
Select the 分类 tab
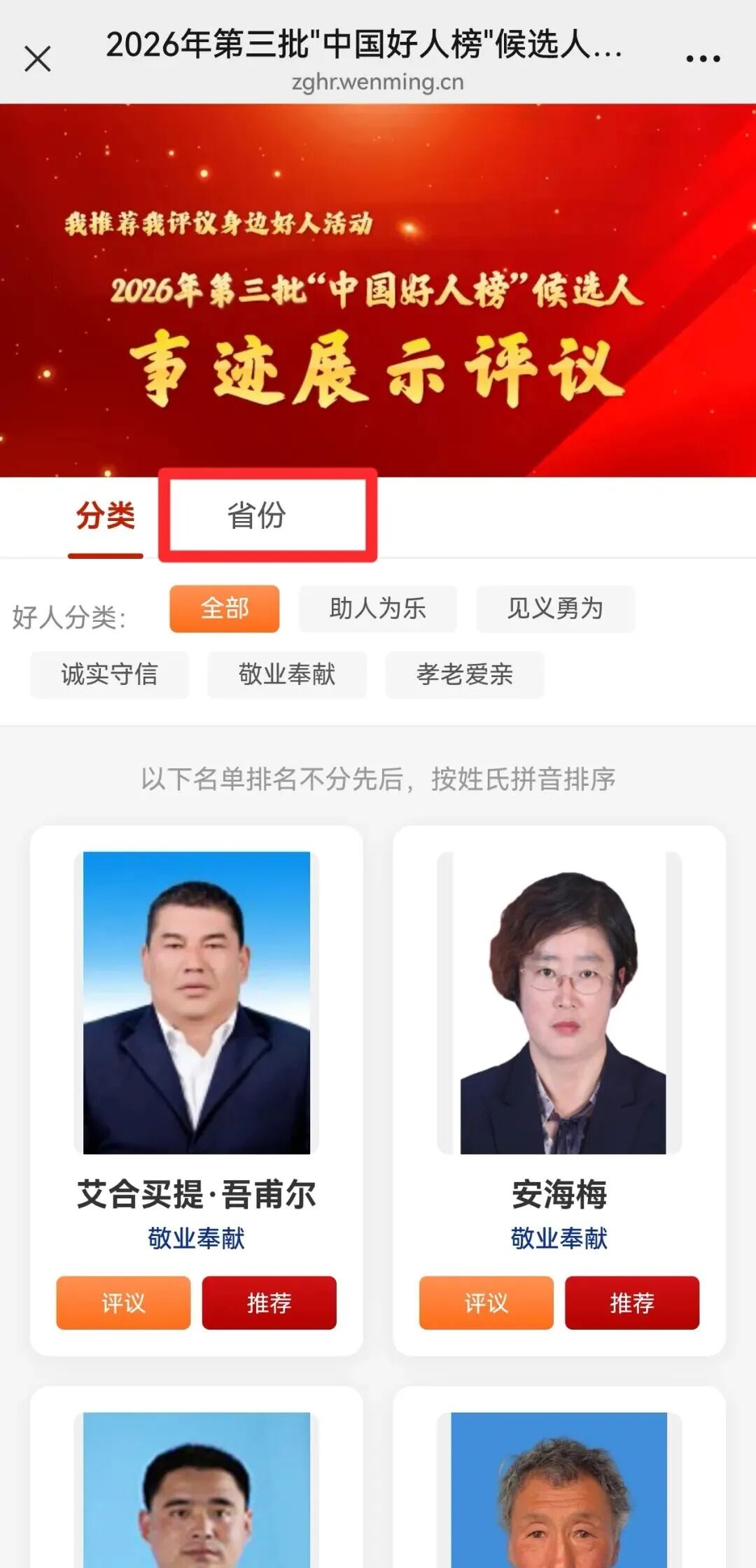[106, 515]
